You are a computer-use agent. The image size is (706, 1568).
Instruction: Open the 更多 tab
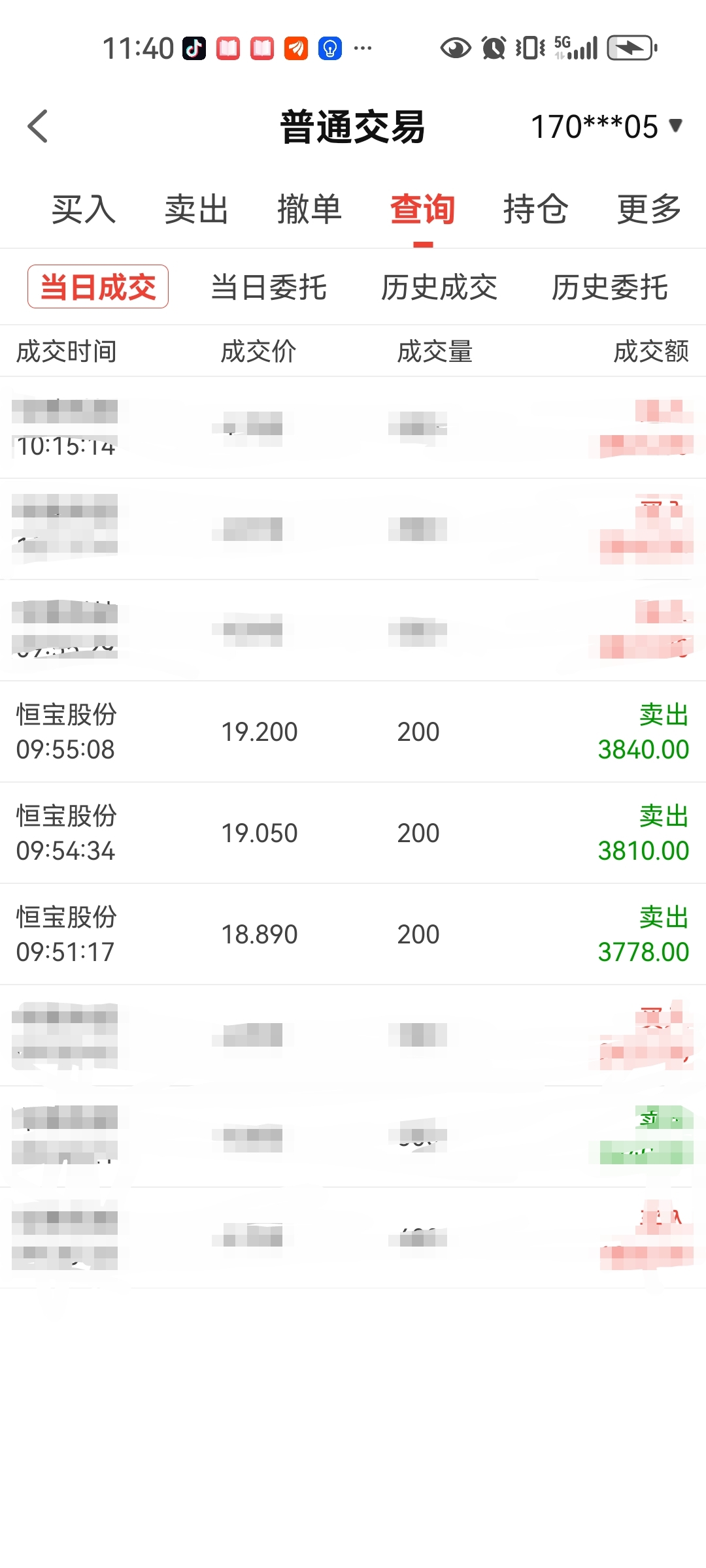(649, 210)
